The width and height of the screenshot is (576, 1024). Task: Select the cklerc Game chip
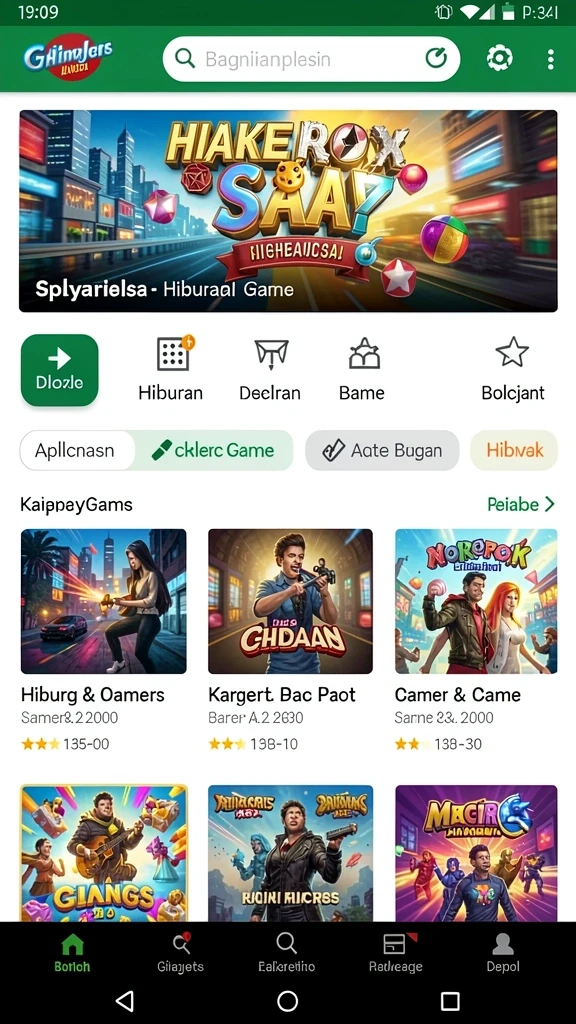214,450
